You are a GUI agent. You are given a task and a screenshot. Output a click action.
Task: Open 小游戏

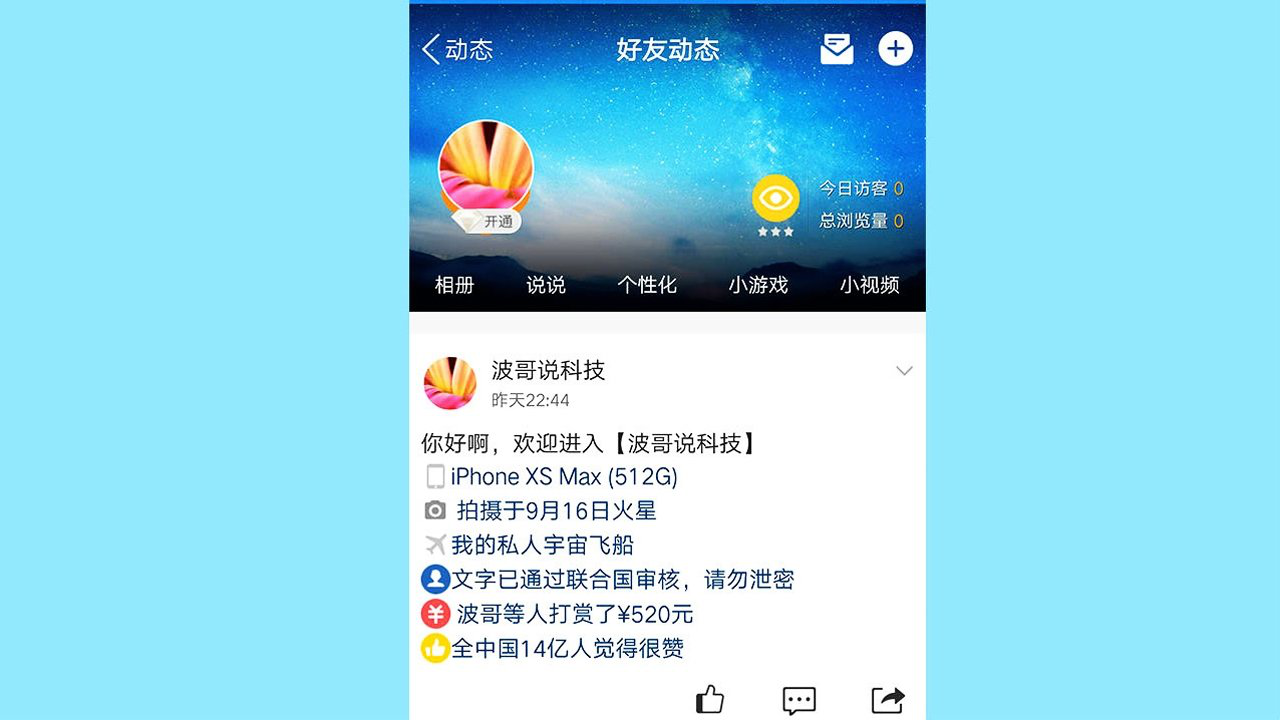[758, 285]
